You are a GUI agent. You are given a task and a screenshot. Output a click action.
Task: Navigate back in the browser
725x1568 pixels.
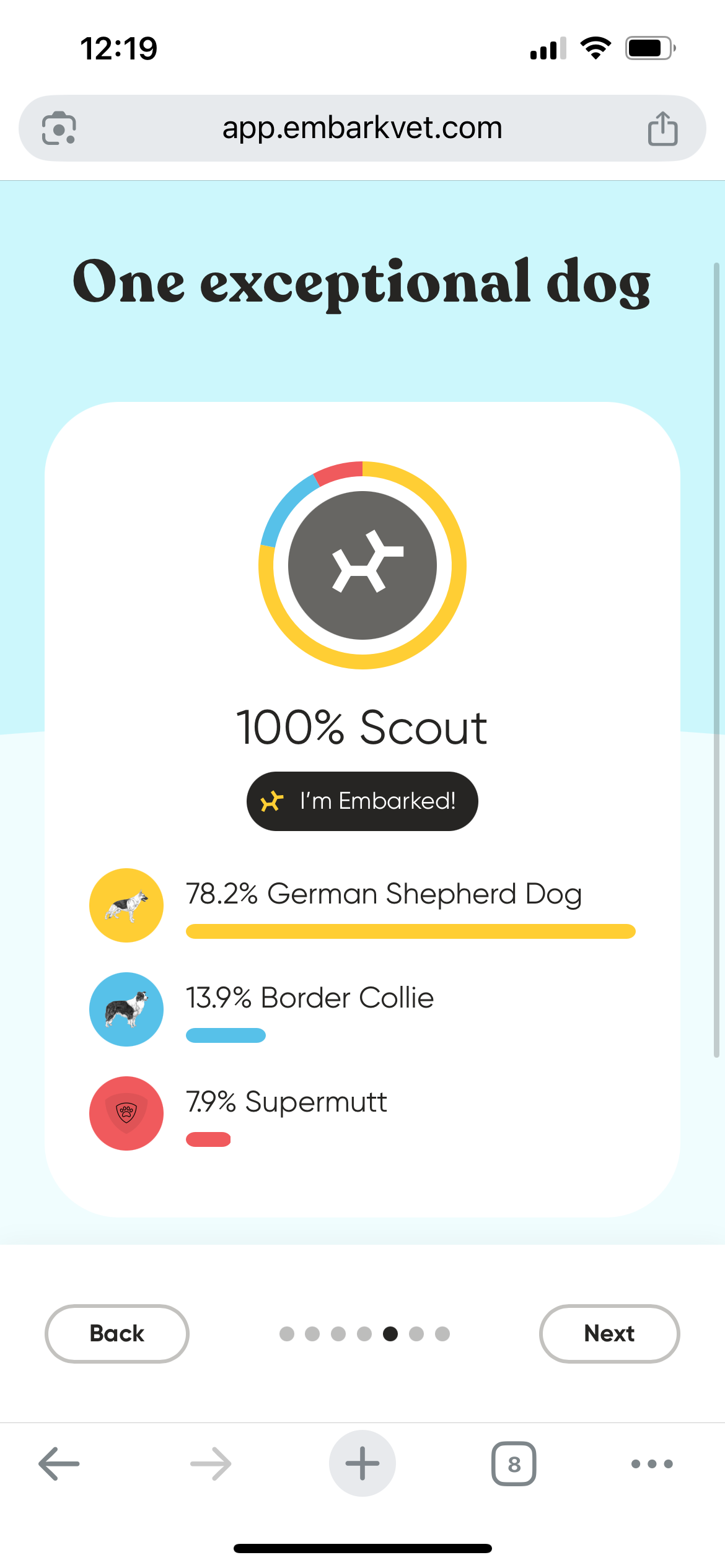(59, 1463)
